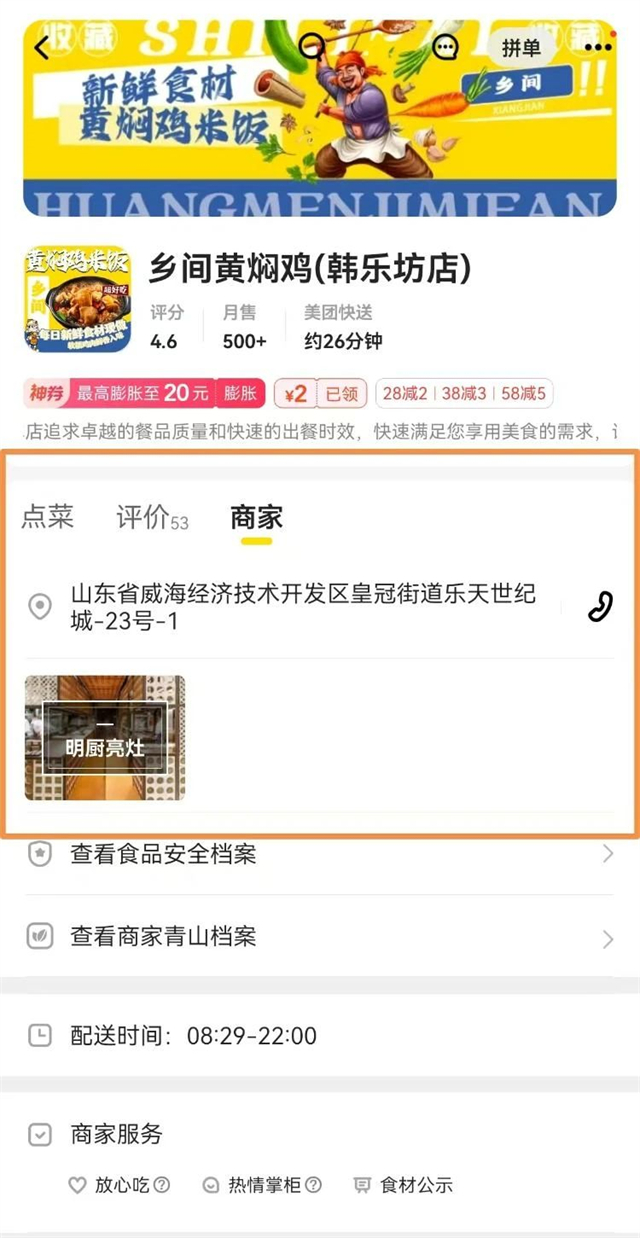Screen dimensions: 640x1238
Task: Select the 商家 tab
Action: point(256,518)
